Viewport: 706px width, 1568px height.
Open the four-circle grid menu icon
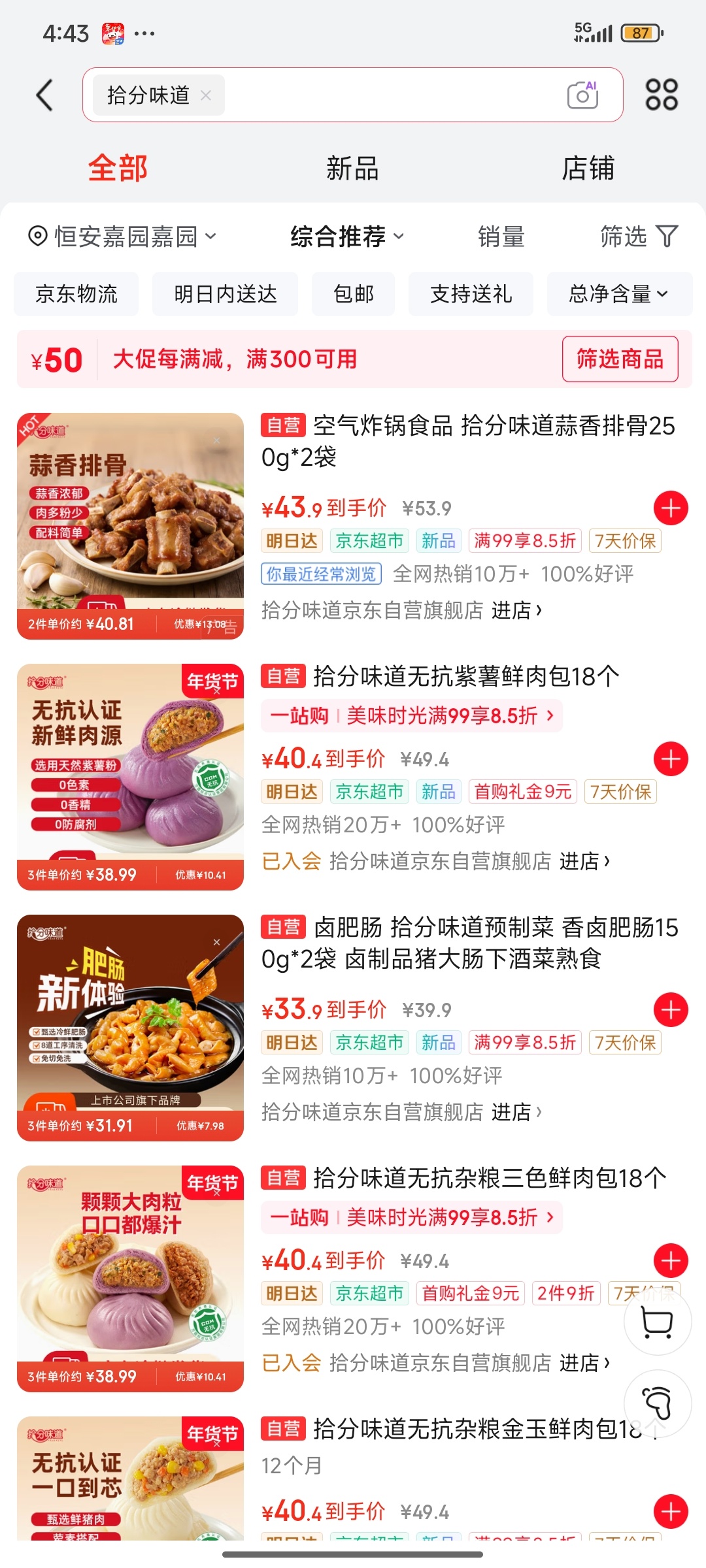coord(662,95)
